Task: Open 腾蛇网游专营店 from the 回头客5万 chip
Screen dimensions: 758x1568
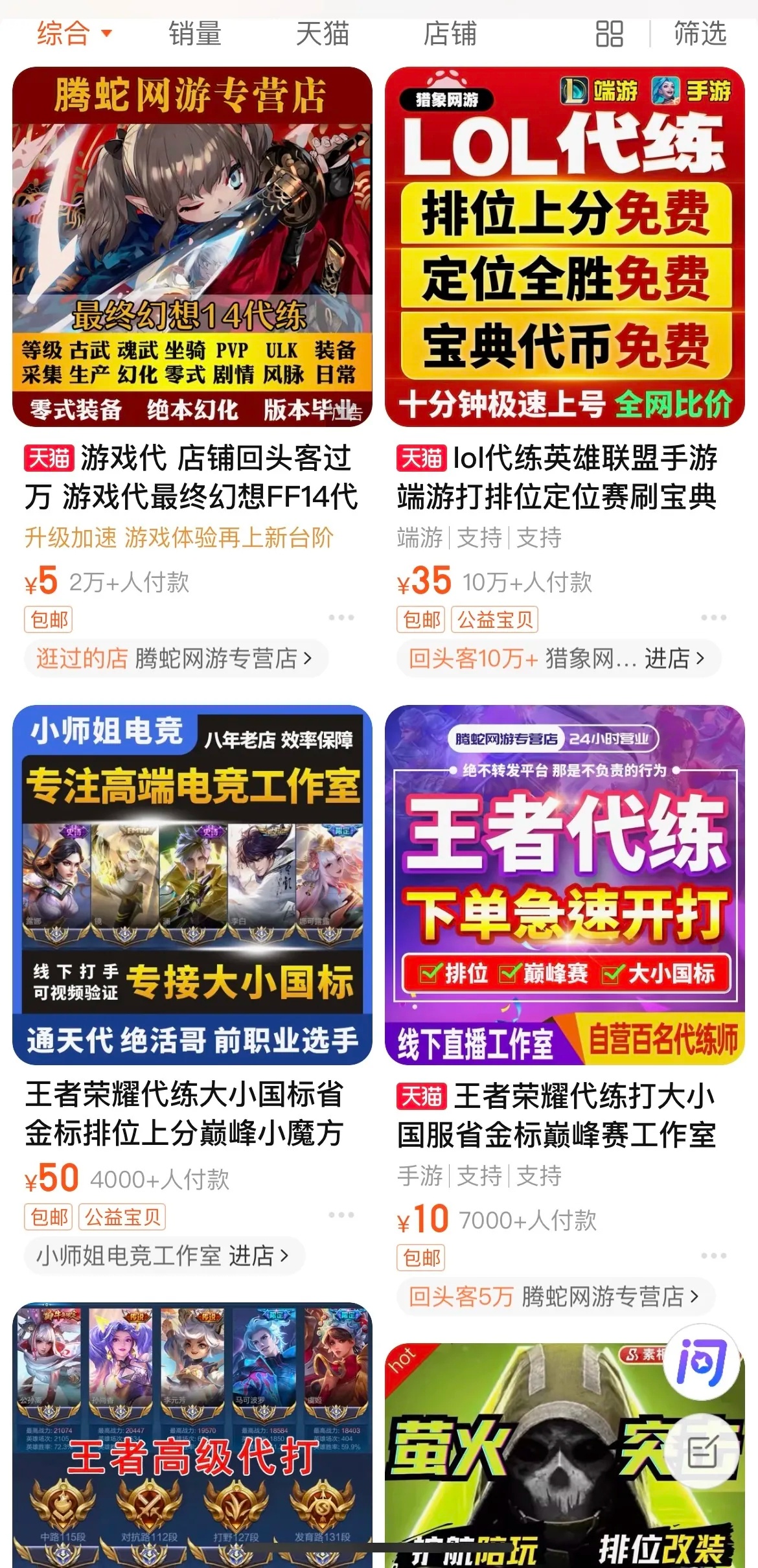Action: pyautogui.click(x=555, y=1297)
